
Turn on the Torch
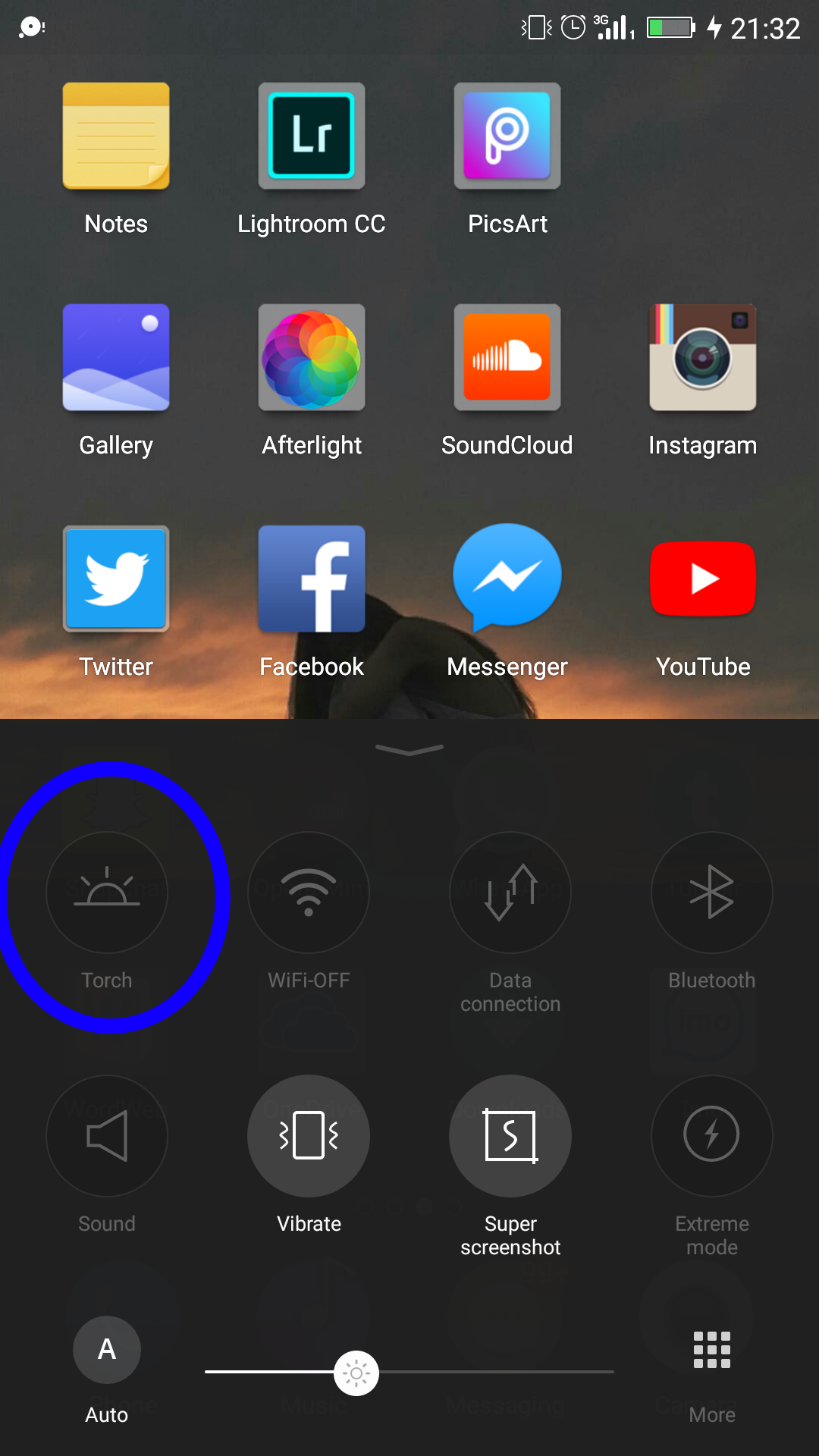[x=106, y=893]
